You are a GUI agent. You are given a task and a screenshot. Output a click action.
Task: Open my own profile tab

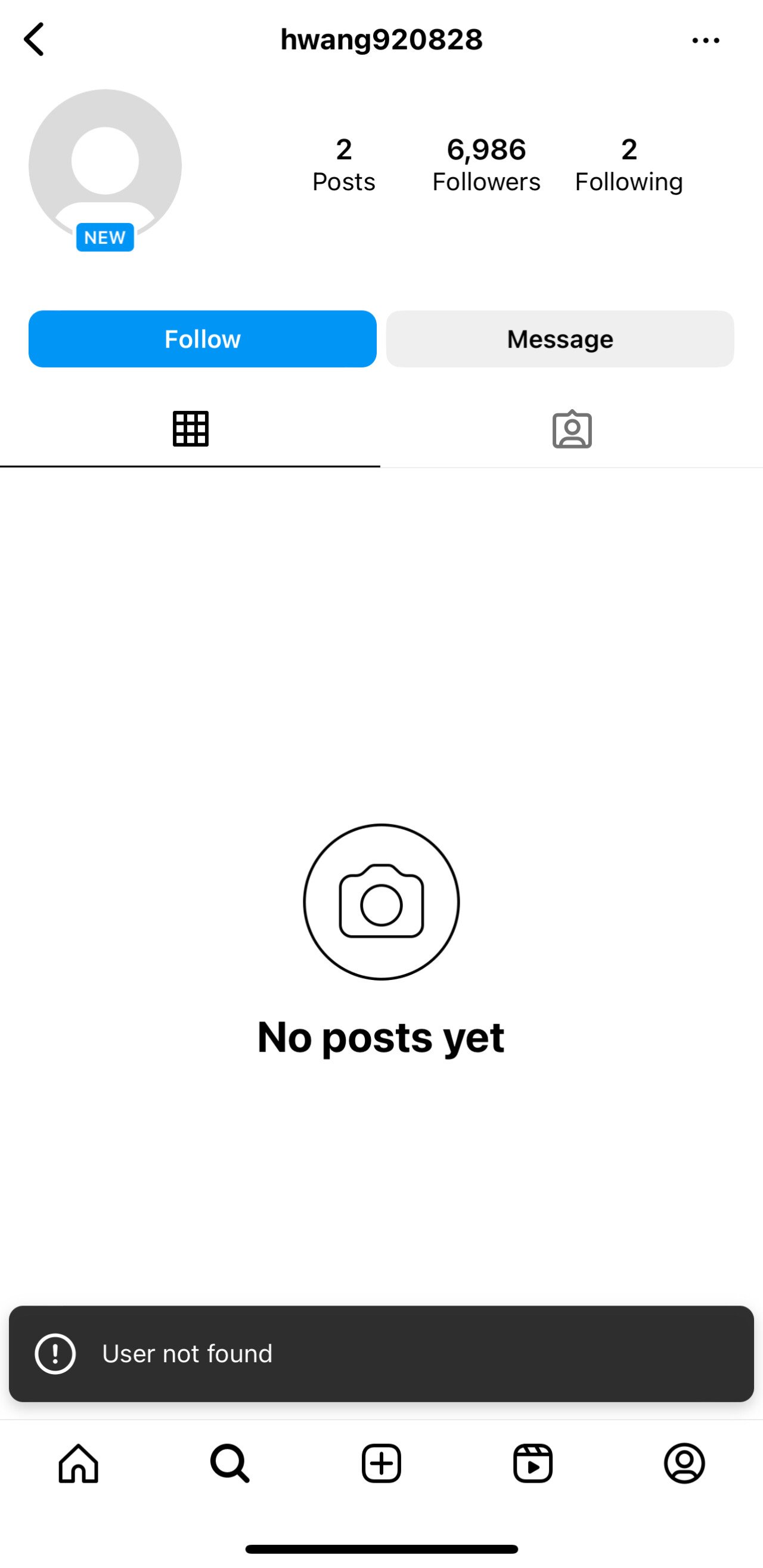tap(684, 1462)
